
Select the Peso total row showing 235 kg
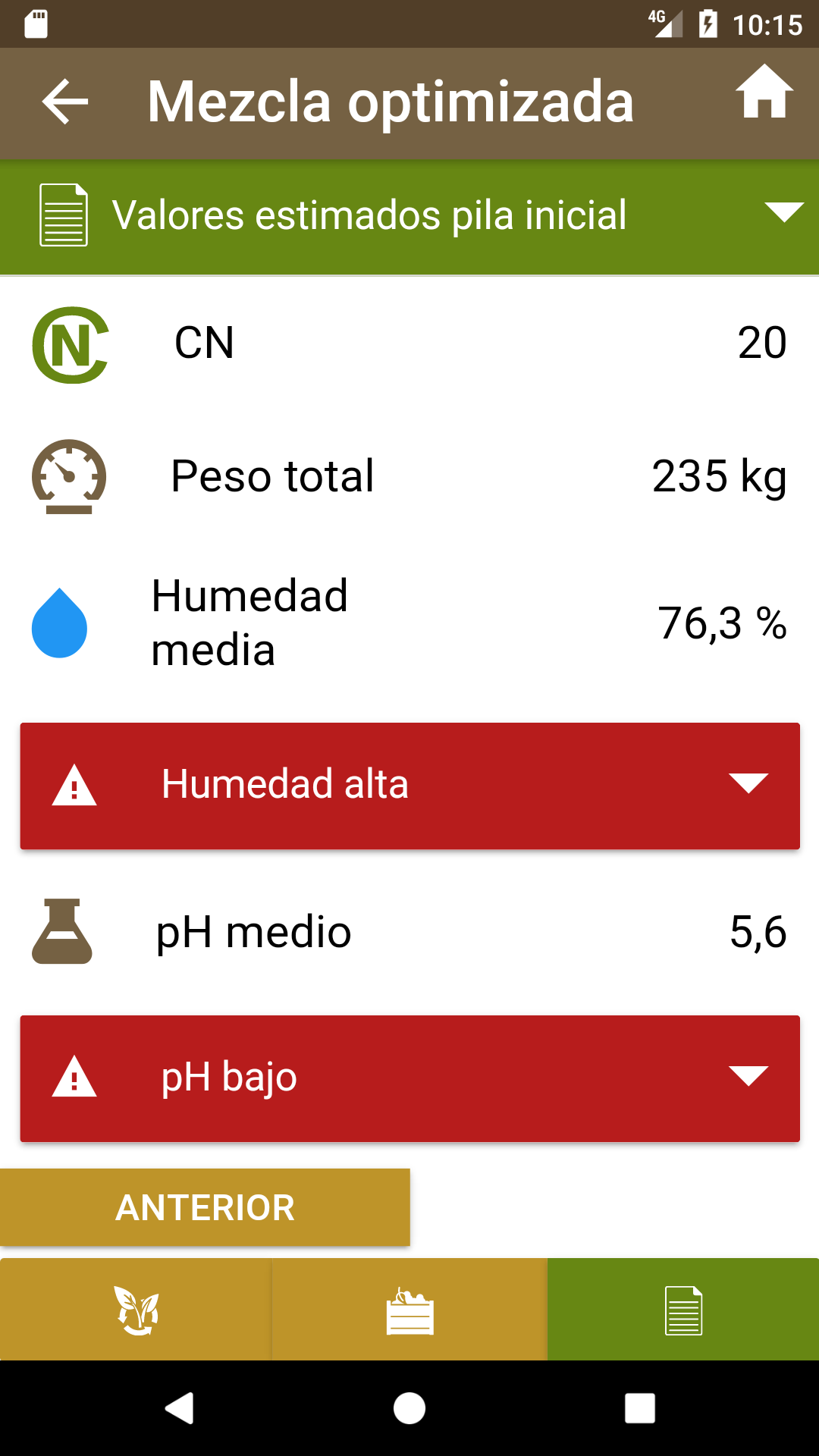pyautogui.click(x=409, y=475)
